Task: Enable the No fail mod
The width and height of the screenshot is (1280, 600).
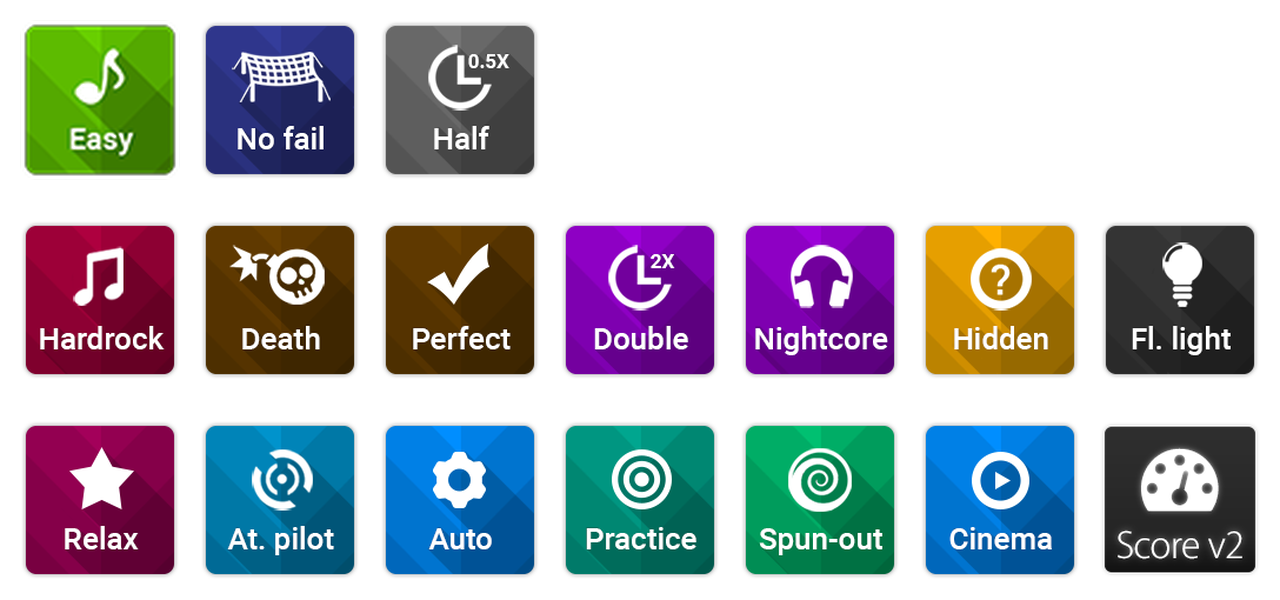Action: click(280, 100)
